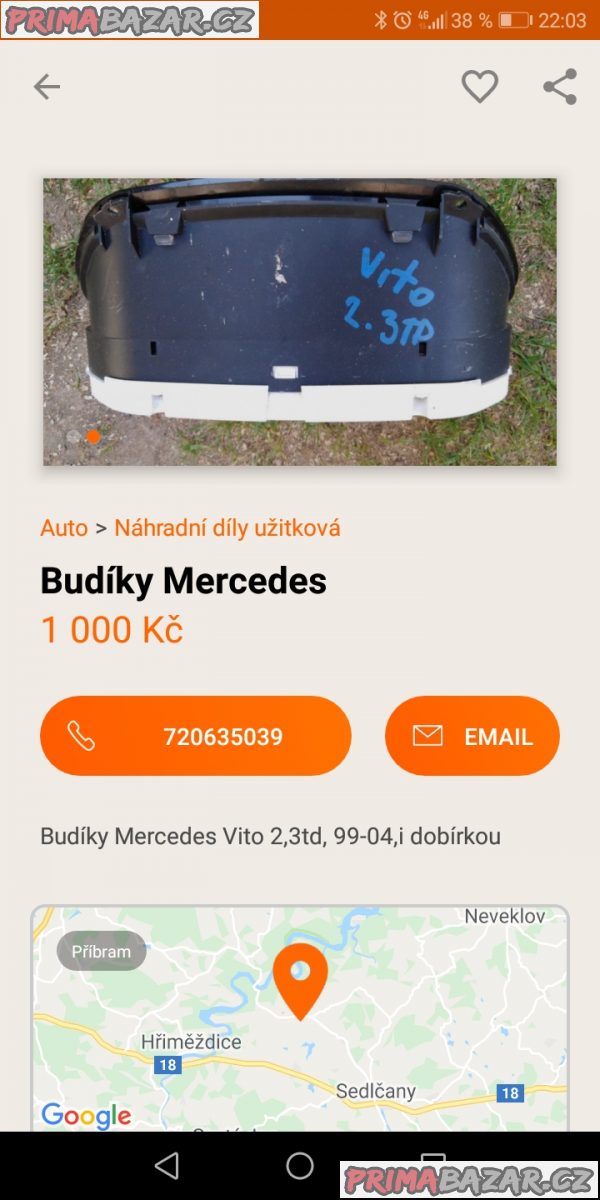This screenshot has height=1200, width=600.
Task: Call the seller at 720635039
Action: click(196, 736)
